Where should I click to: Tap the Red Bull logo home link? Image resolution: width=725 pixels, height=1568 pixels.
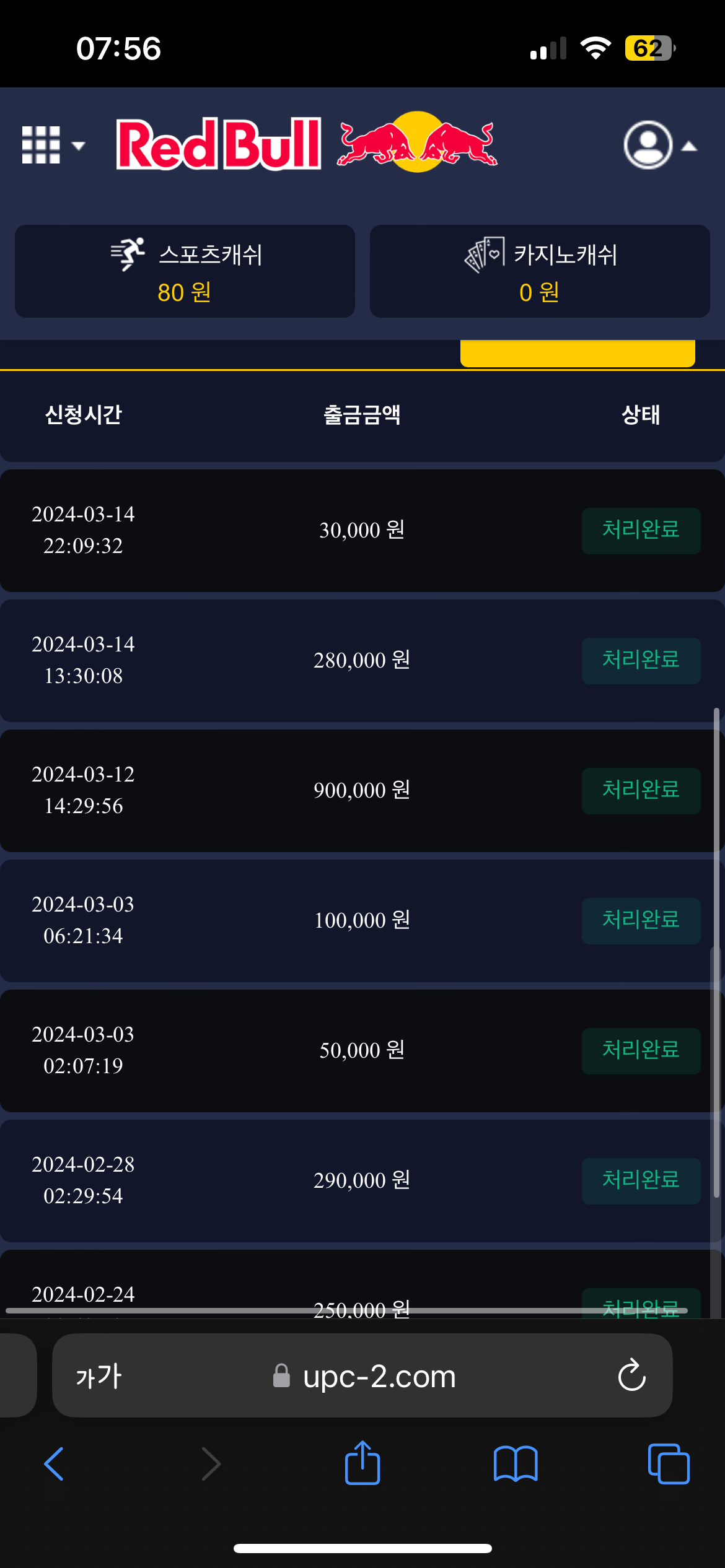point(307,143)
